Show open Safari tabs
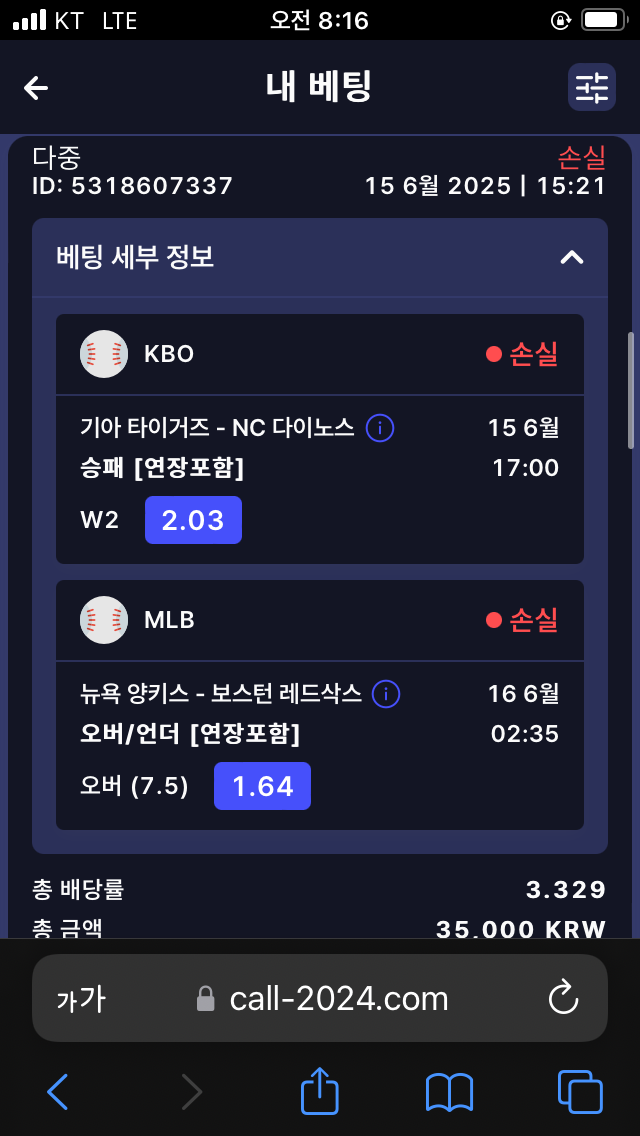Image resolution: width=640 pixels, height=1136 pixels. (x=580, y=1092)
